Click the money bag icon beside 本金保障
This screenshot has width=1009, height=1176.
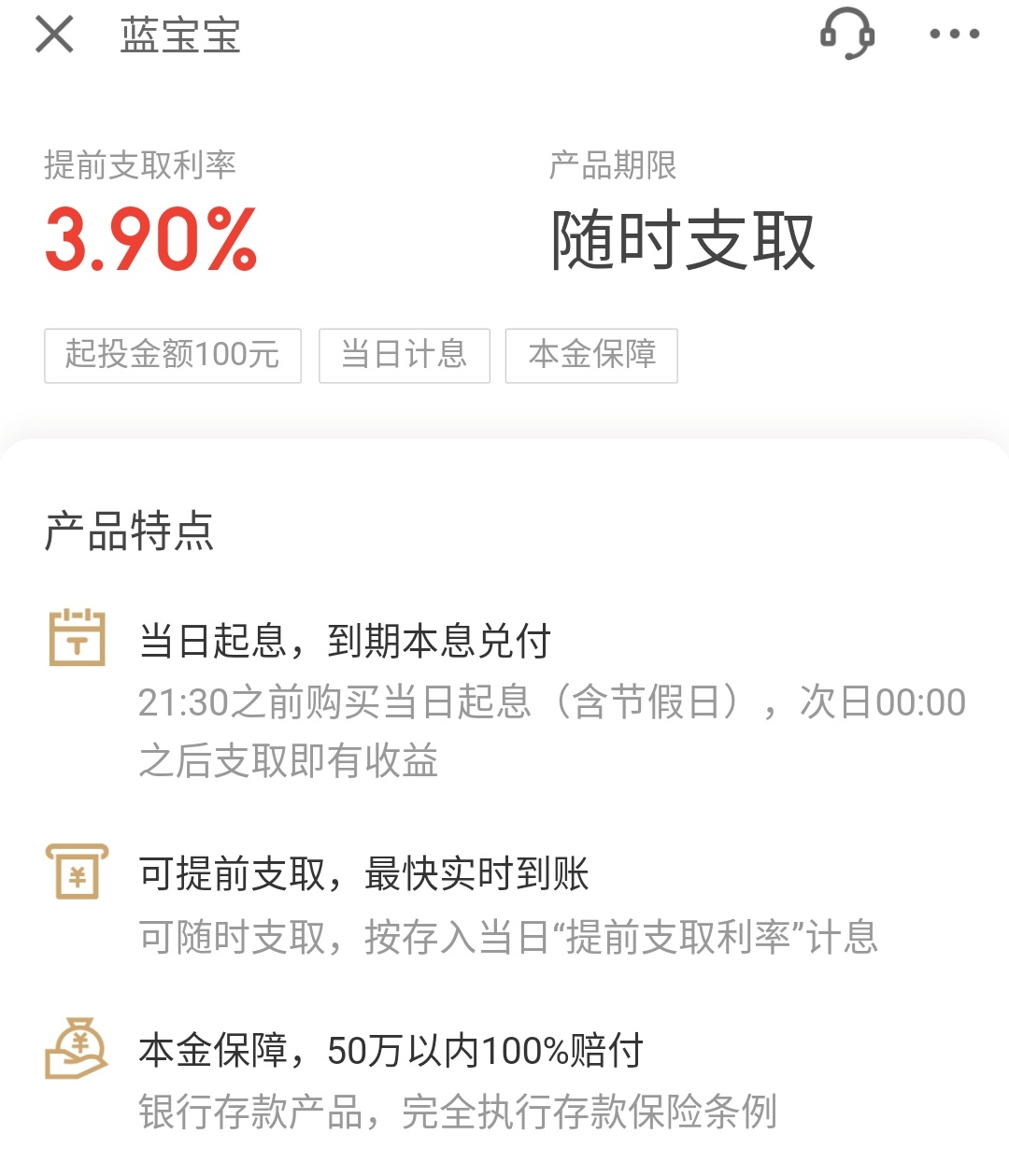click(78, 1051)
